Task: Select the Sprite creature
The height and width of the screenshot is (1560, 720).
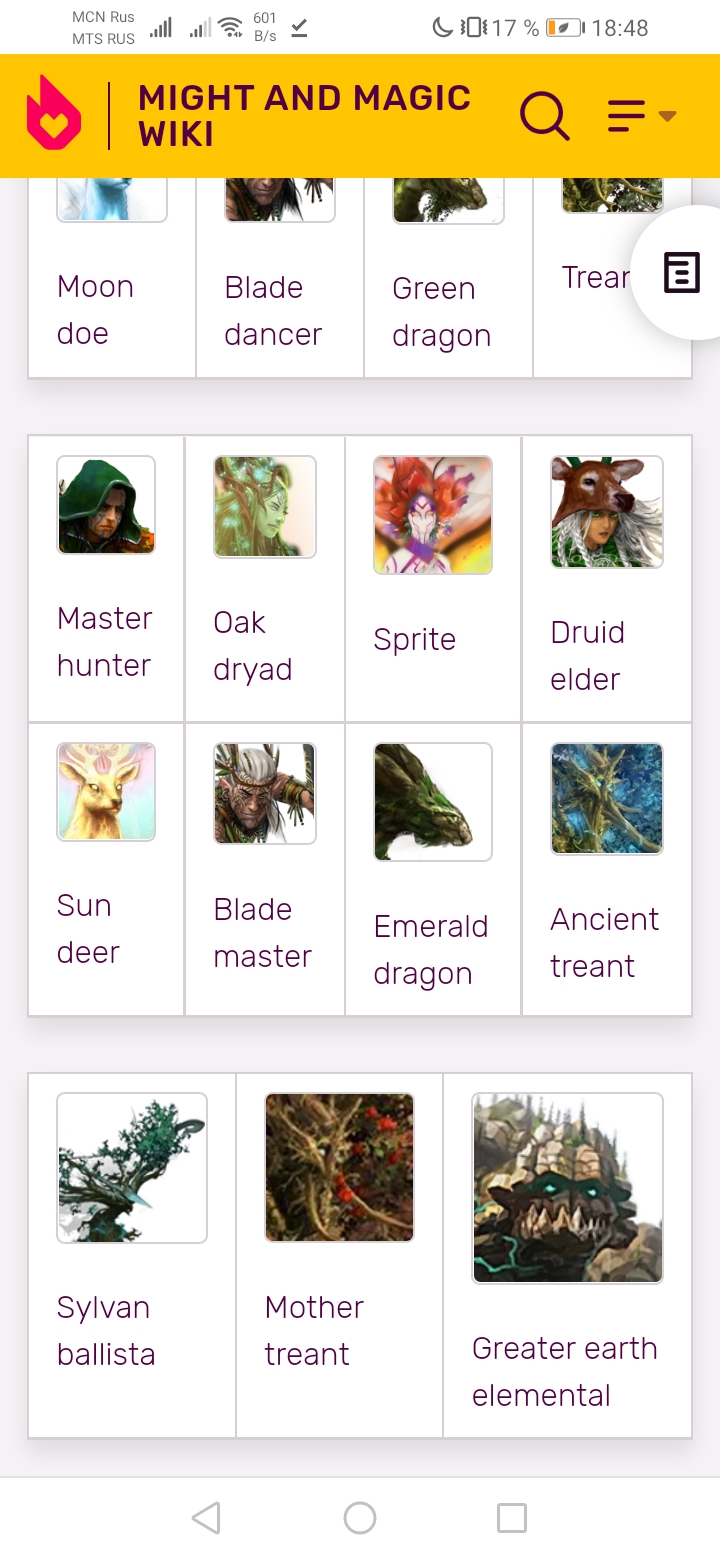Action: [x=414, y=639]
